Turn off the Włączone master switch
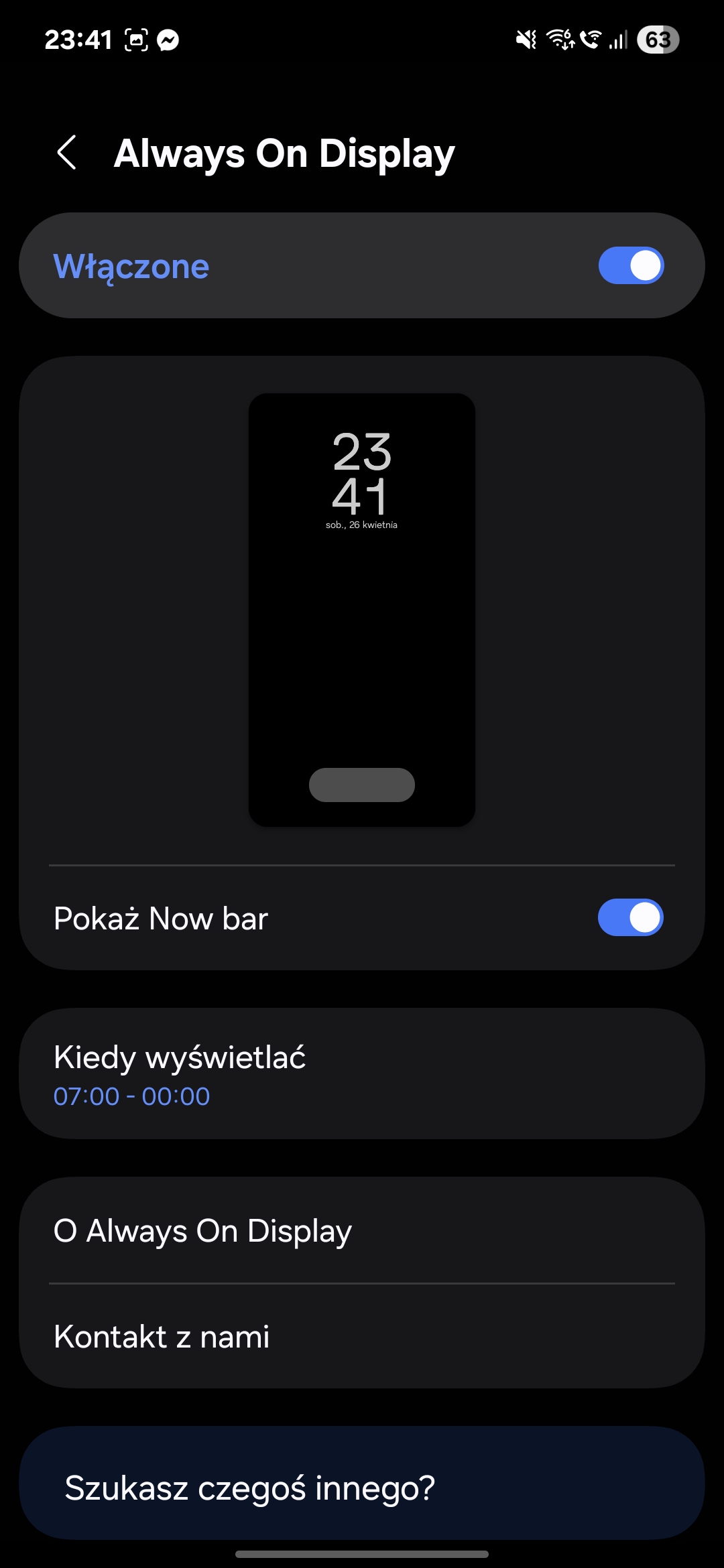 631,266
